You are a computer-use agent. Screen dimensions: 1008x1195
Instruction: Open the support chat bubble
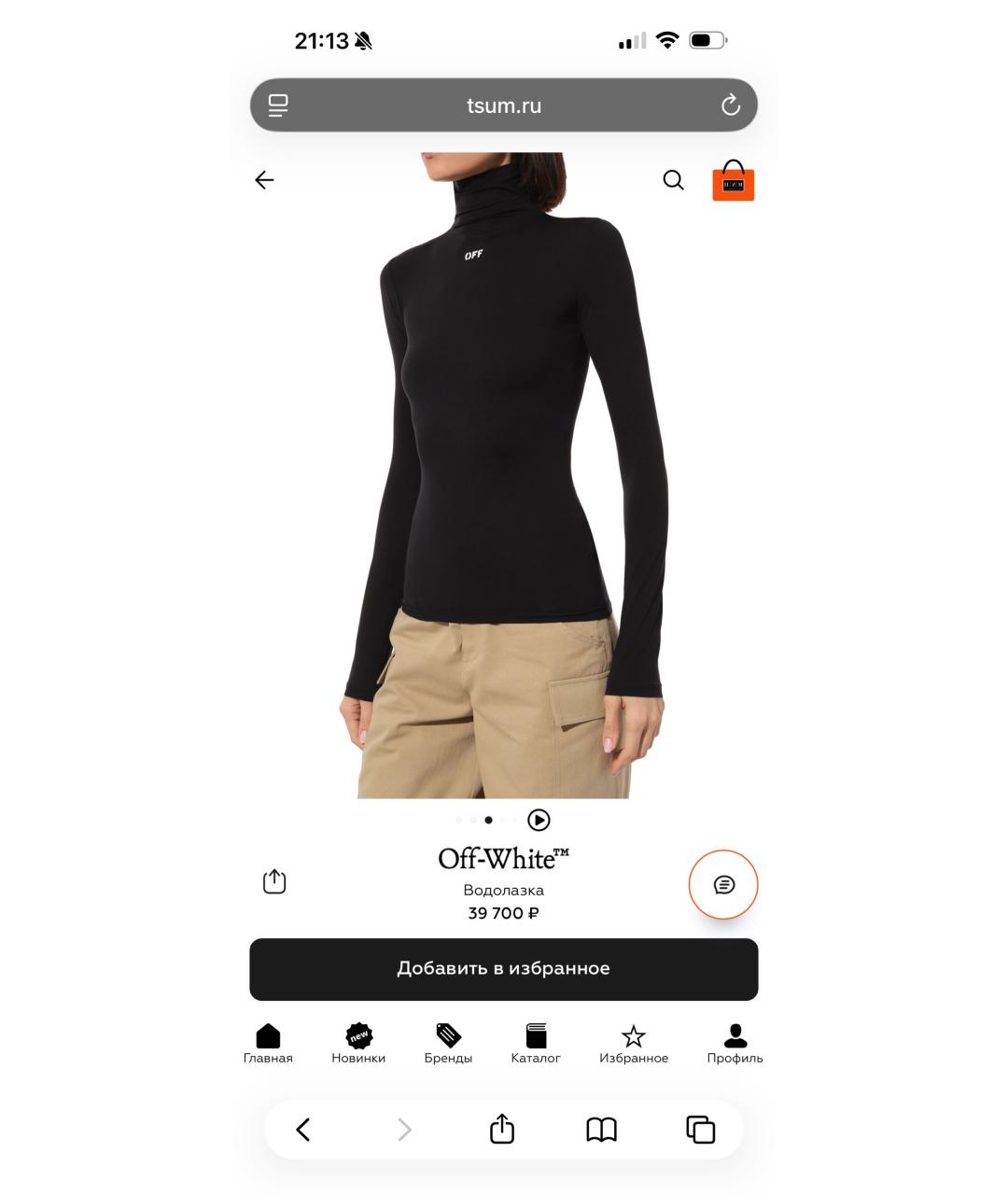pyautogui.click(x=723, y=884)
